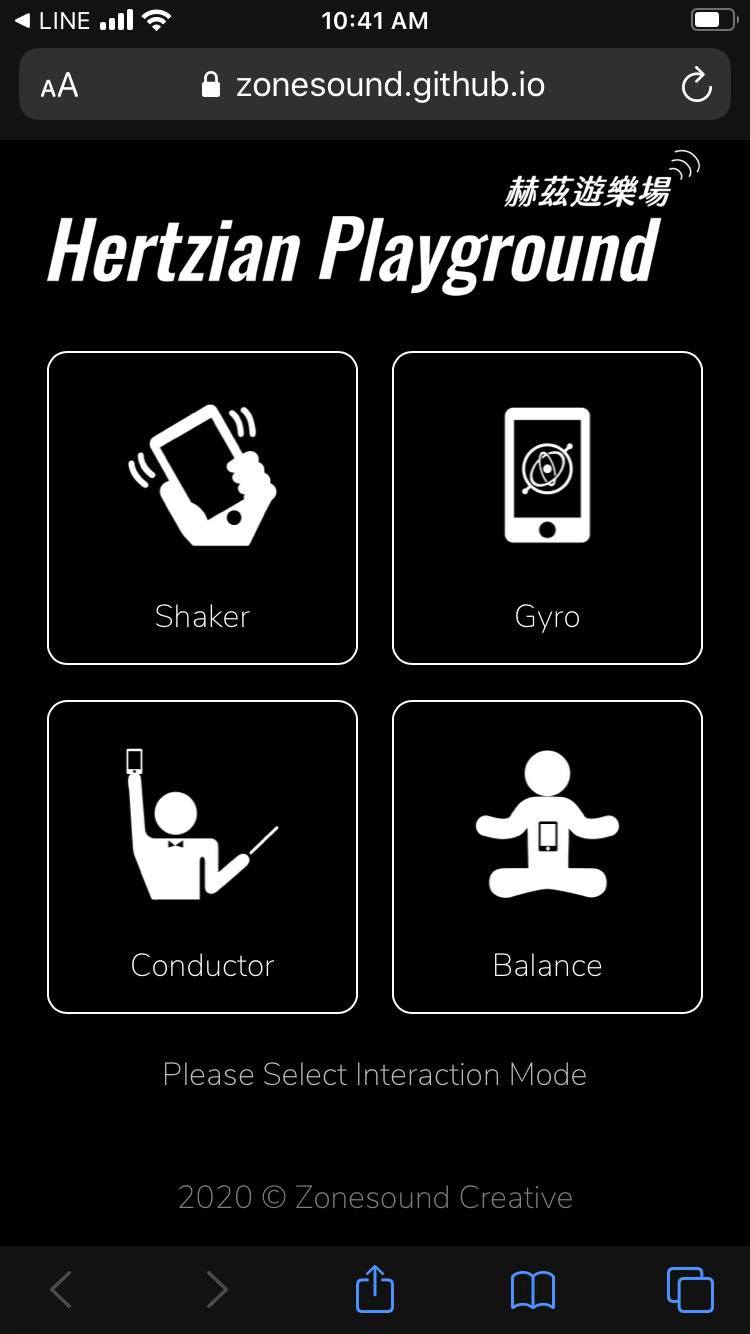Tap the zonesound.github.io address bar
The image size is (750, 1334).
point(374,85)
